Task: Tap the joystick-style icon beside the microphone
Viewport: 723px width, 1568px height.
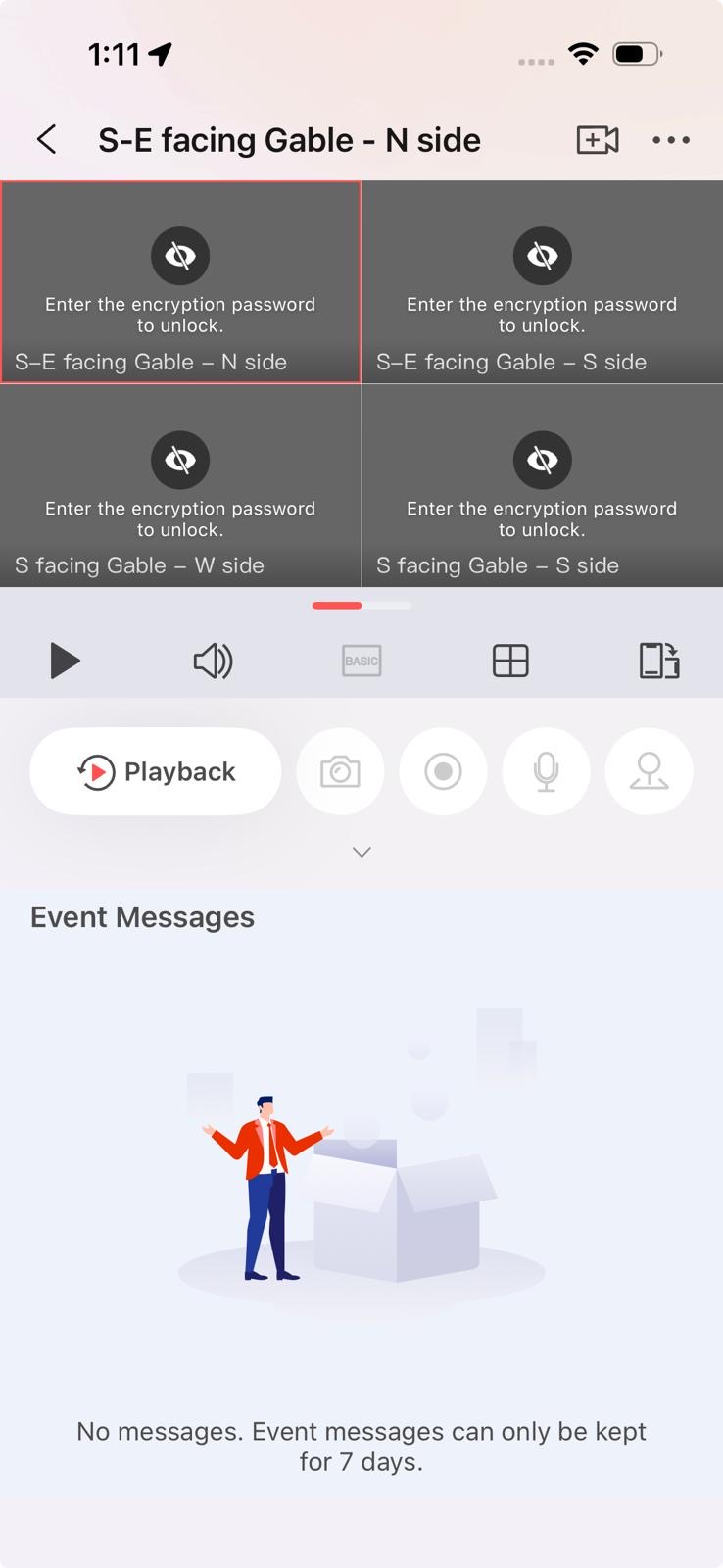Action: (649, 772)
